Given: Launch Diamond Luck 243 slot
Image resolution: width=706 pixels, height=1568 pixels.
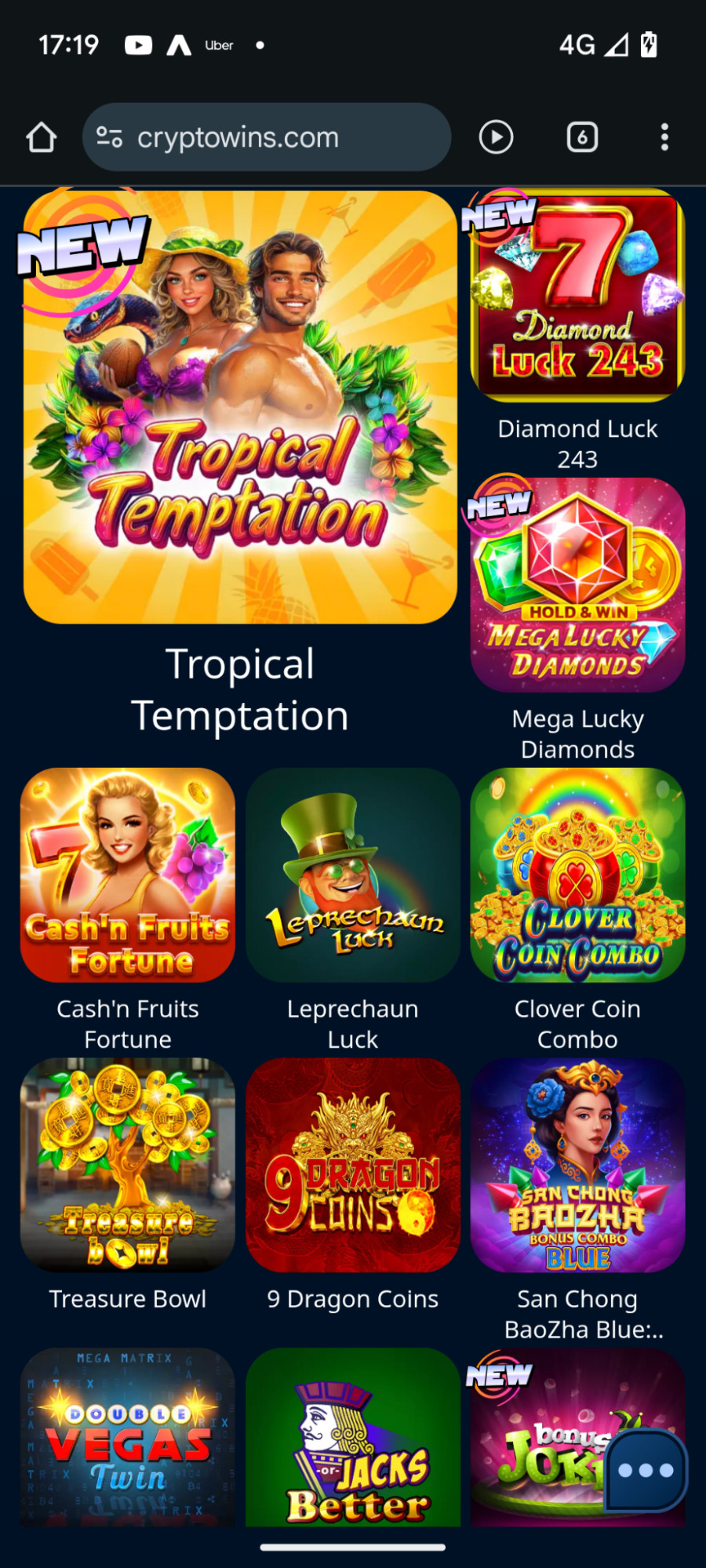Looking at the screenshot, I should point(577,297).
